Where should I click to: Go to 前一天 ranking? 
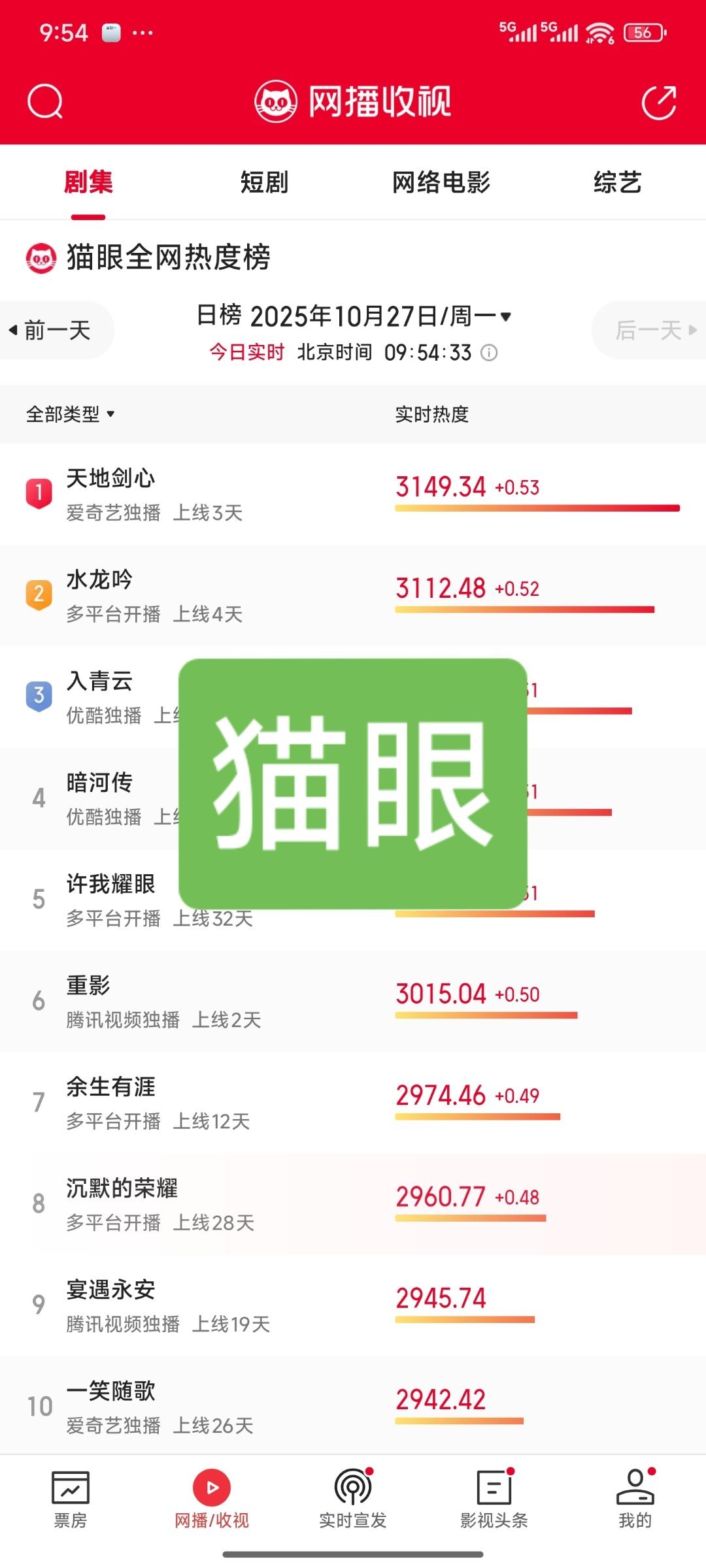point(52,330)
